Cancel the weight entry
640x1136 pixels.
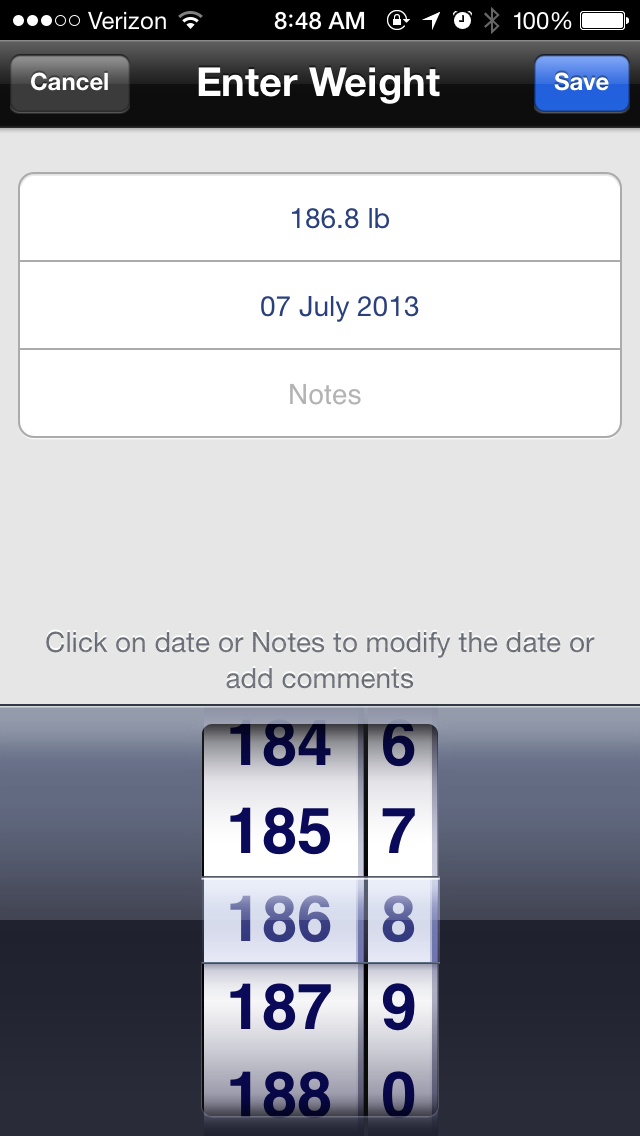[x=70, y=83]
